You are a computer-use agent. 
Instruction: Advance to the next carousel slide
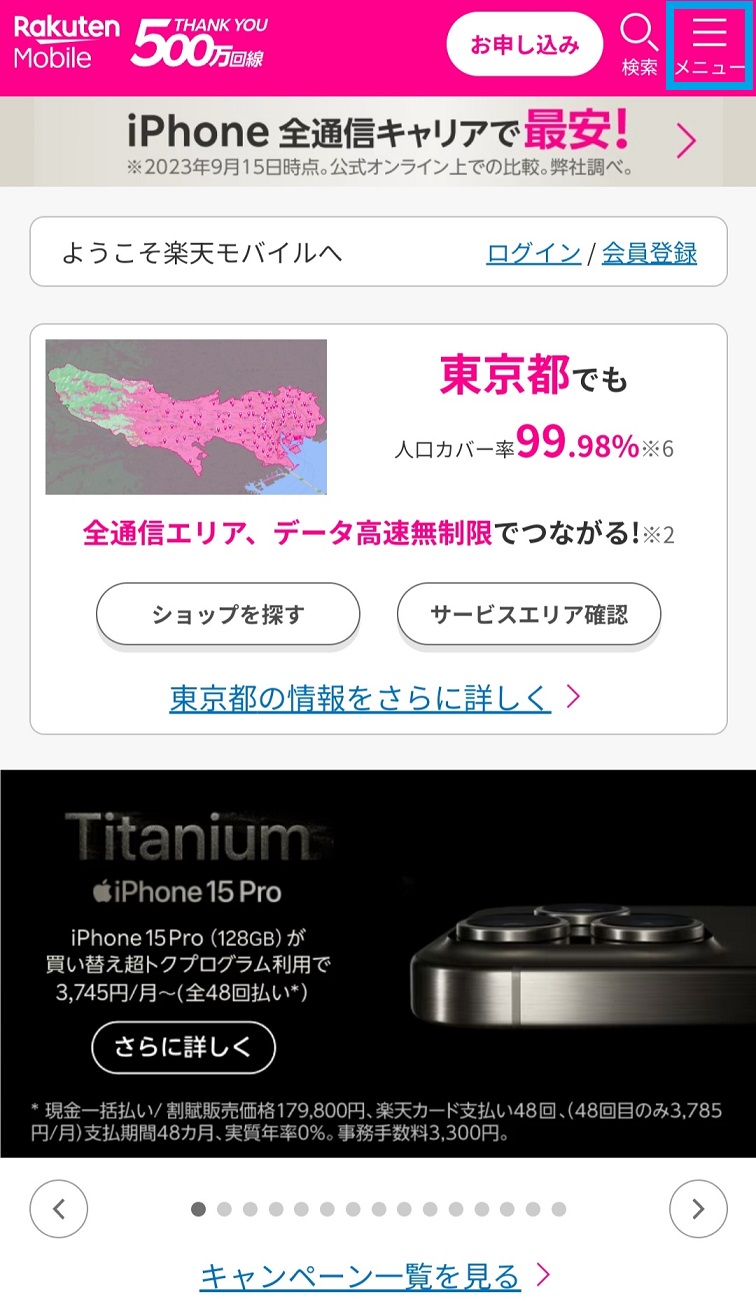point(698,1209)
